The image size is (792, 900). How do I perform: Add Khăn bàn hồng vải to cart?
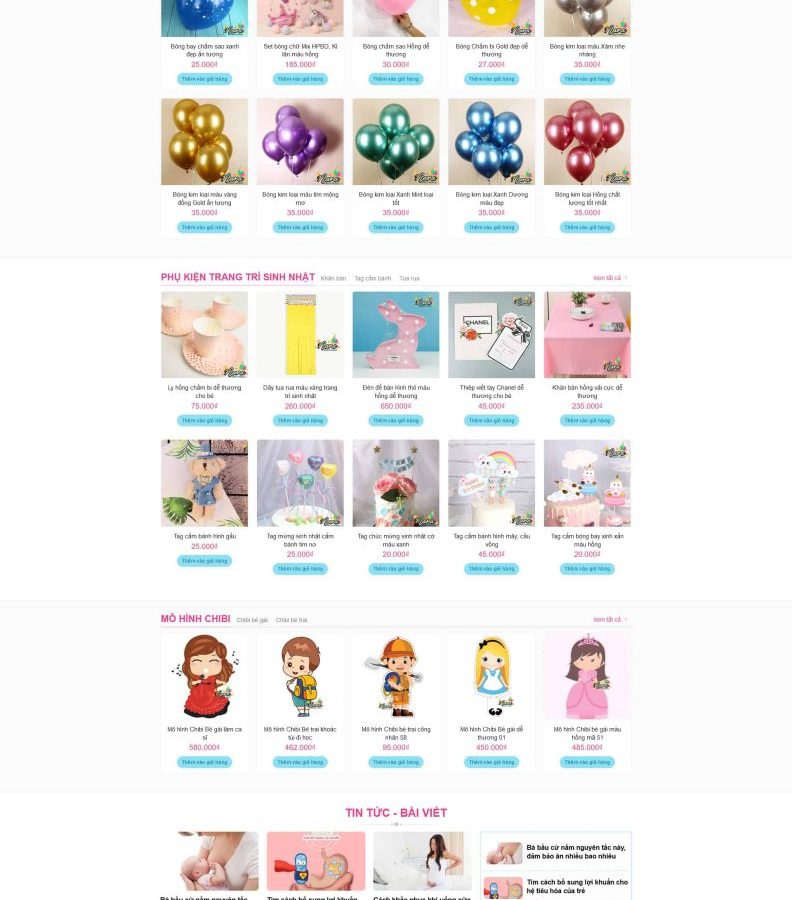click(x=587, y=421)
